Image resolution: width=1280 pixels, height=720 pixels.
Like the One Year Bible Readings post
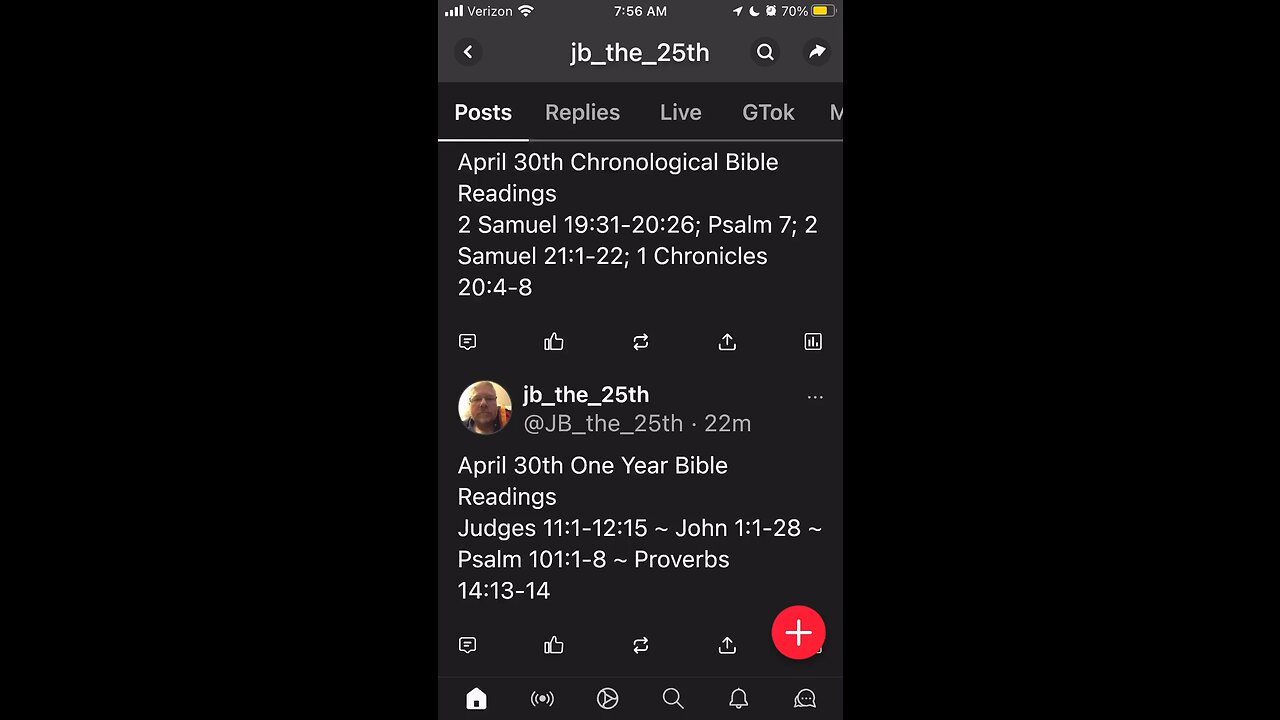coord(554,645)
